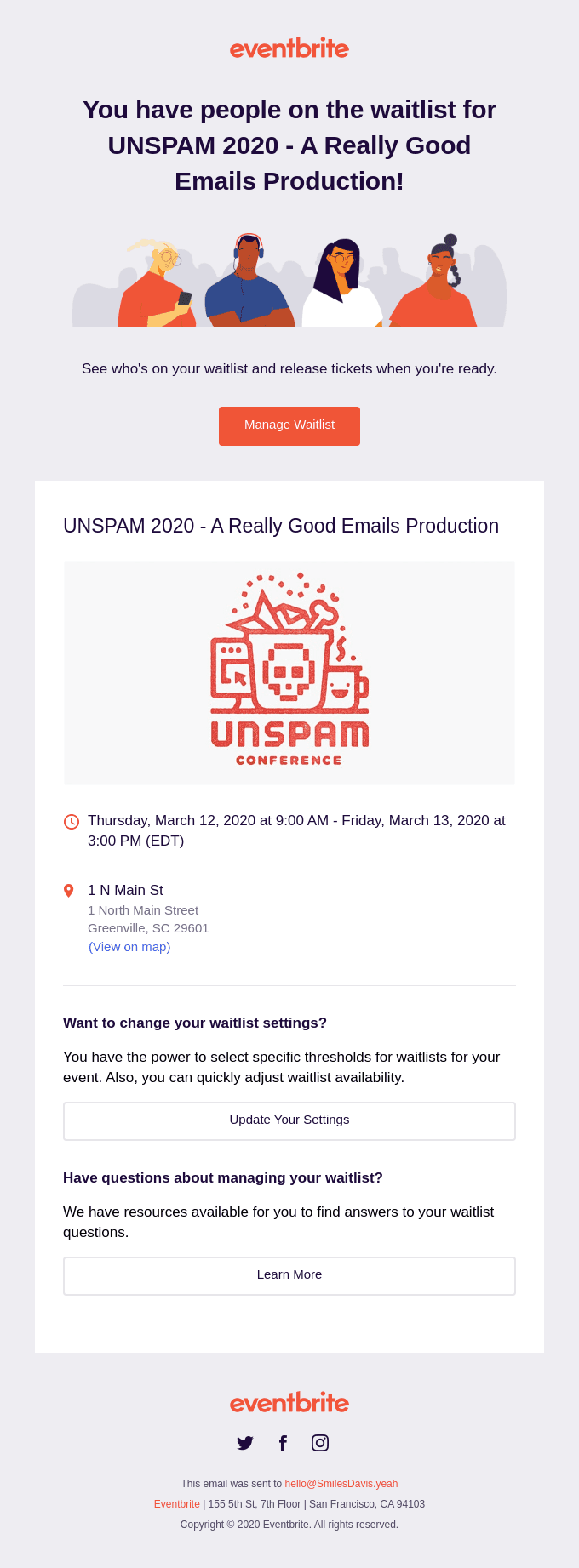The image size is (579, 1568).
Task: Open the Eventbrite link in footer address
Action: [176, 1504]
